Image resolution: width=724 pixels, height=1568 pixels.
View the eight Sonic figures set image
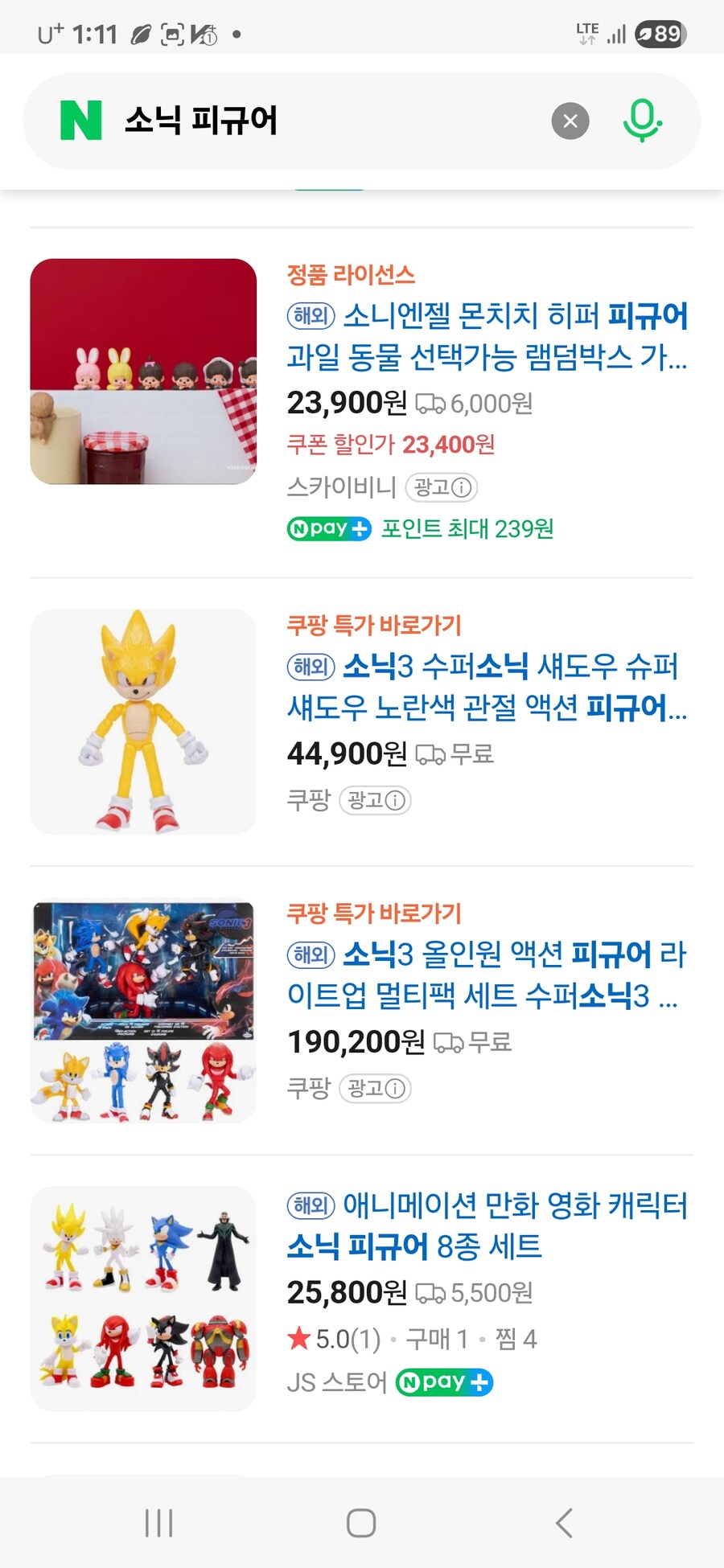click(143, 1298)
